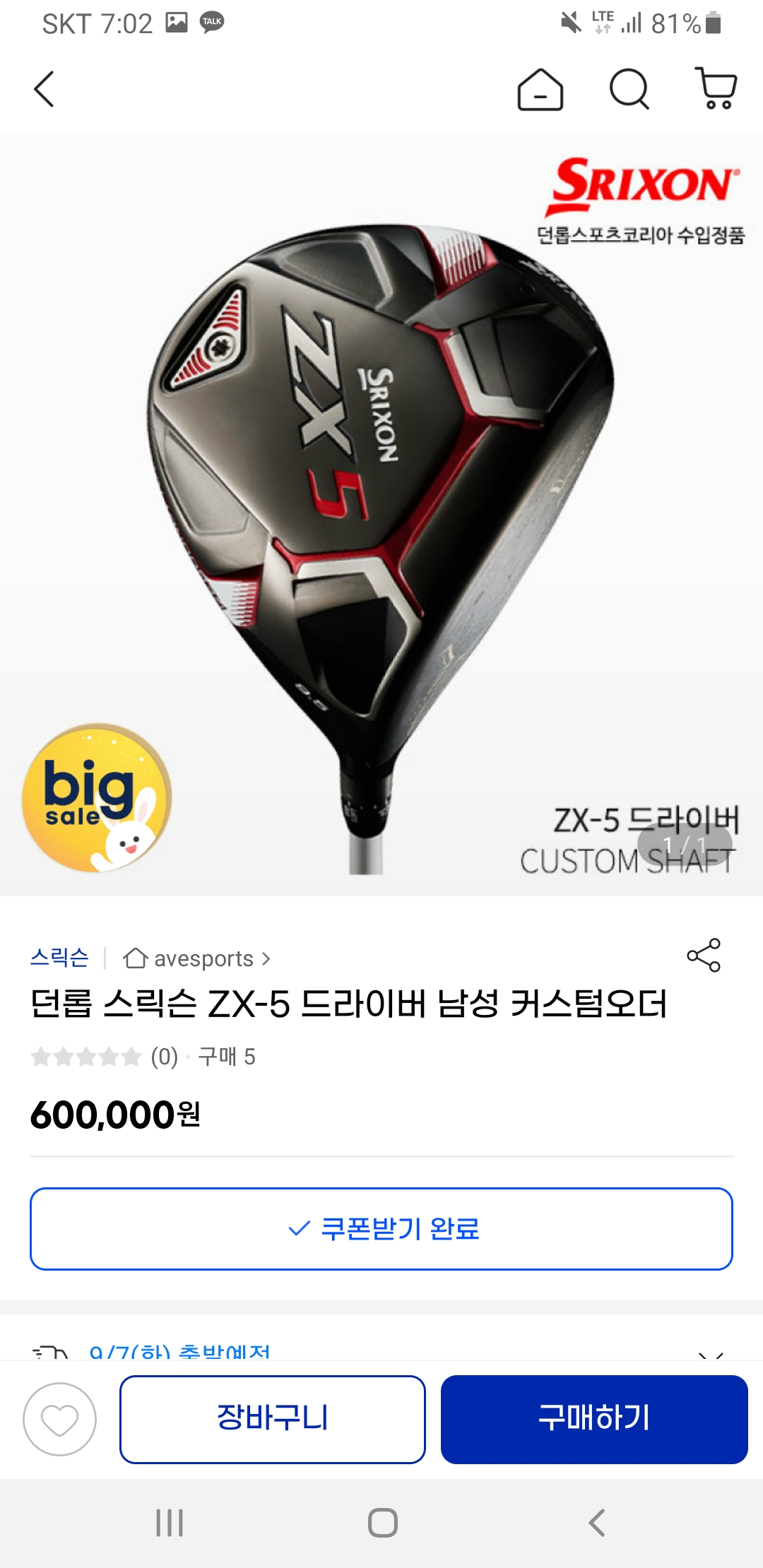Tap 구매하기 to buy now

pos(594,1419)
